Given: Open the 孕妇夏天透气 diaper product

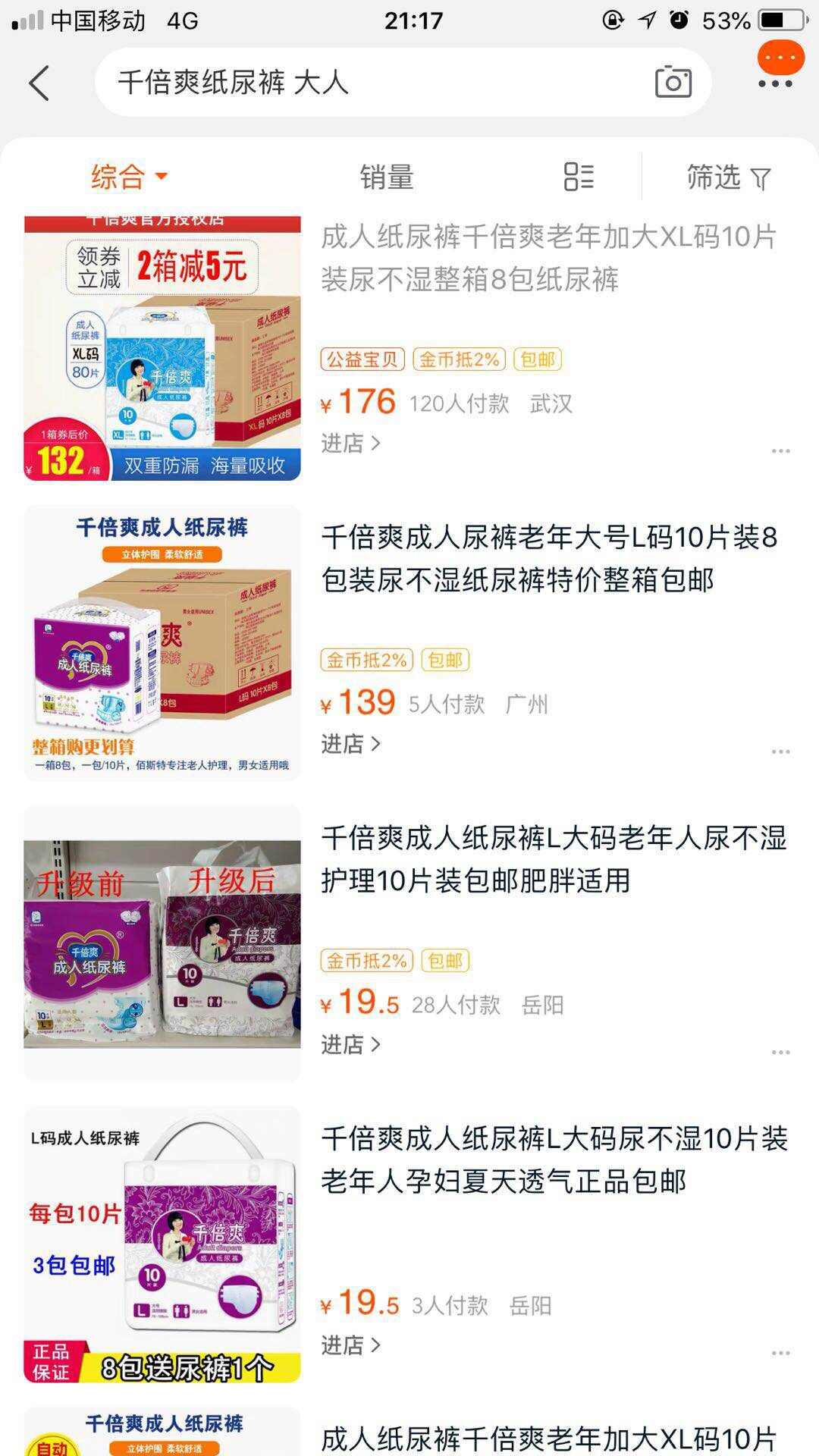Looking at the screenshot, I should [554, 1159].
